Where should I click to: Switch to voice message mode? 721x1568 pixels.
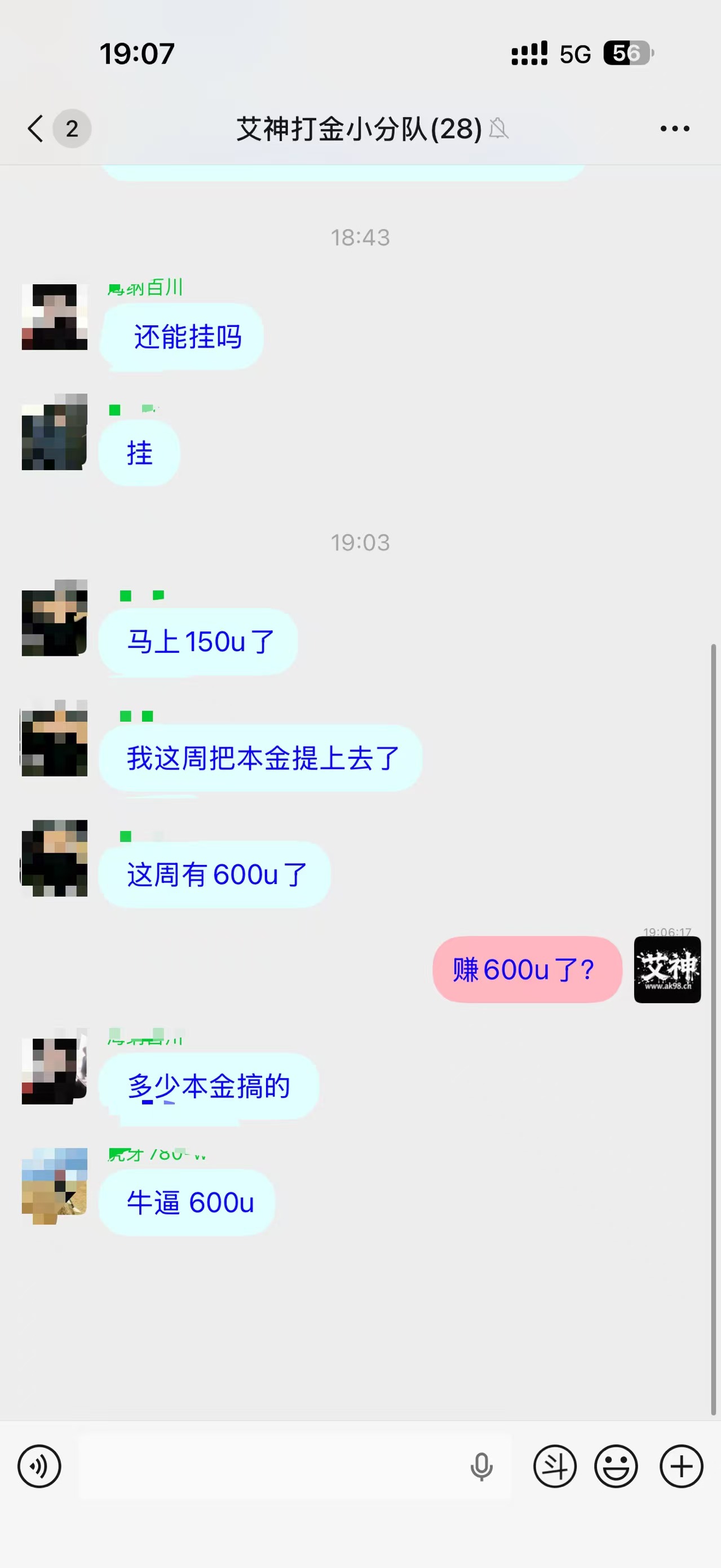[39, 1467]
